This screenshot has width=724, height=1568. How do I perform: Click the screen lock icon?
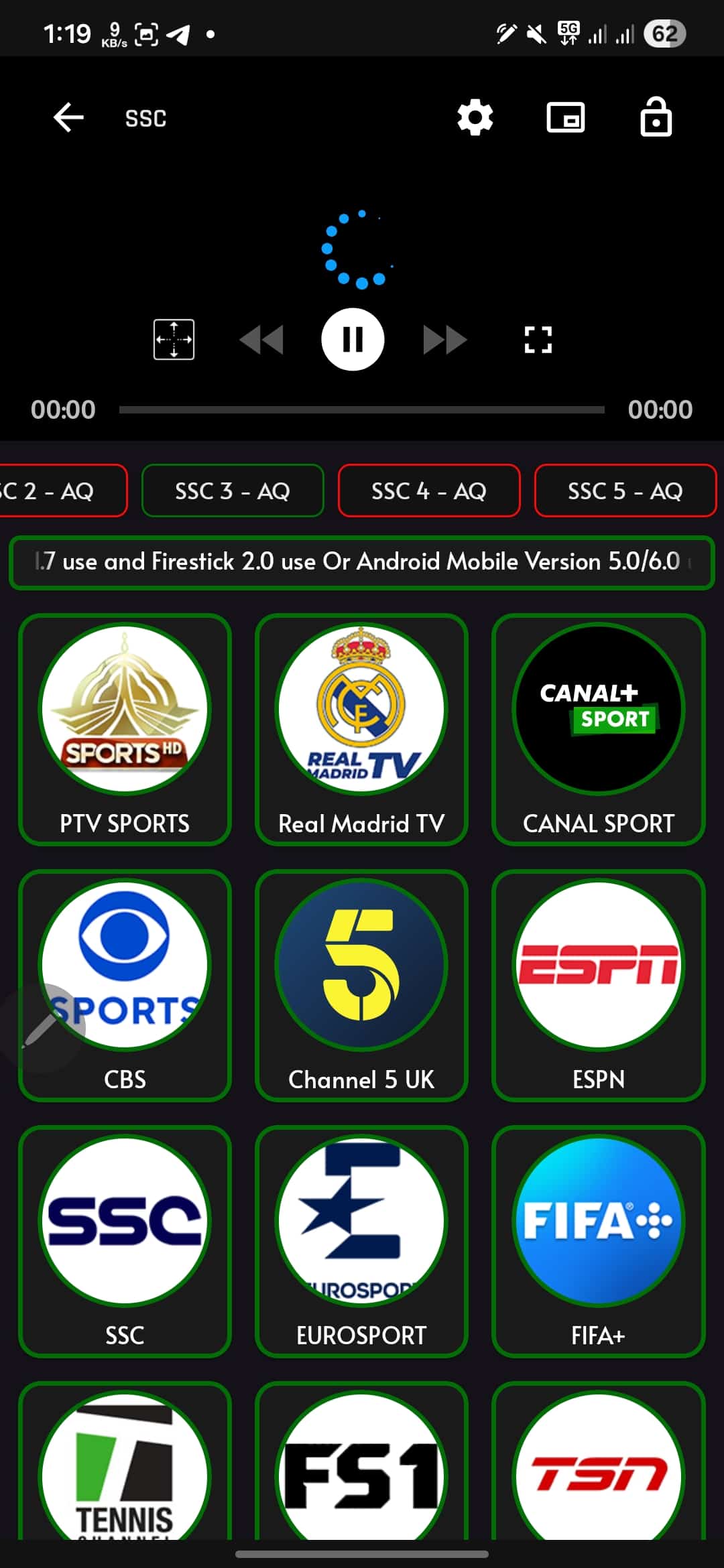[656, 117]
